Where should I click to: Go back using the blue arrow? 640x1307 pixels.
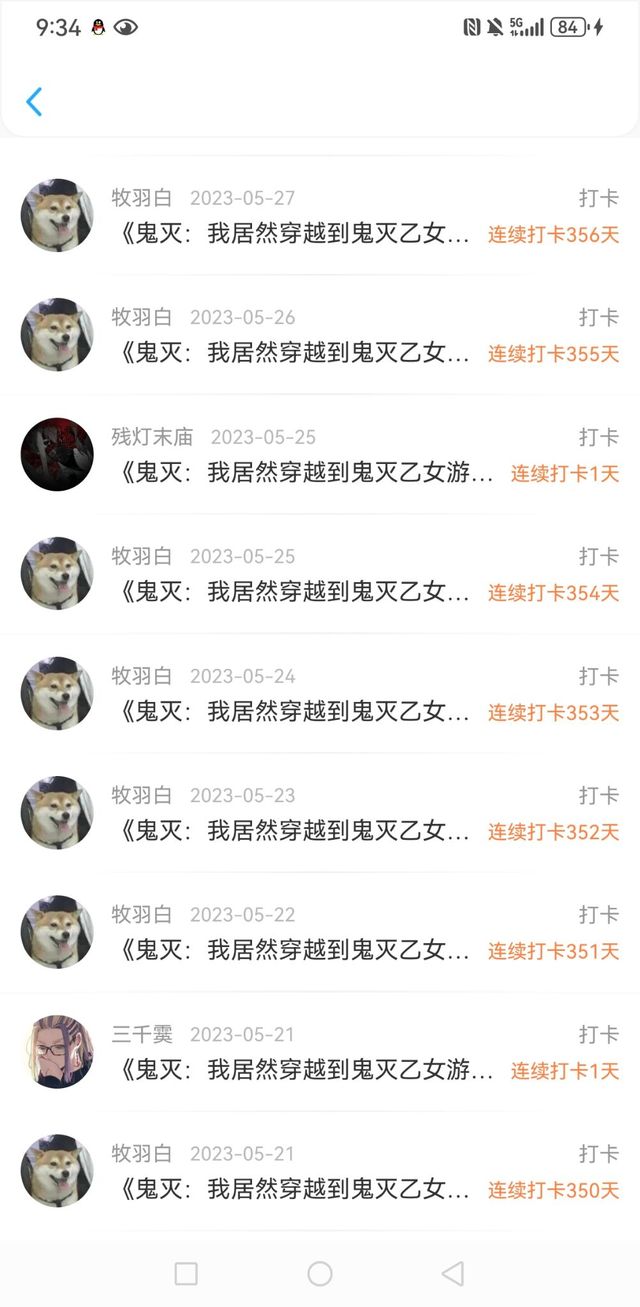[x=34, y=101]
